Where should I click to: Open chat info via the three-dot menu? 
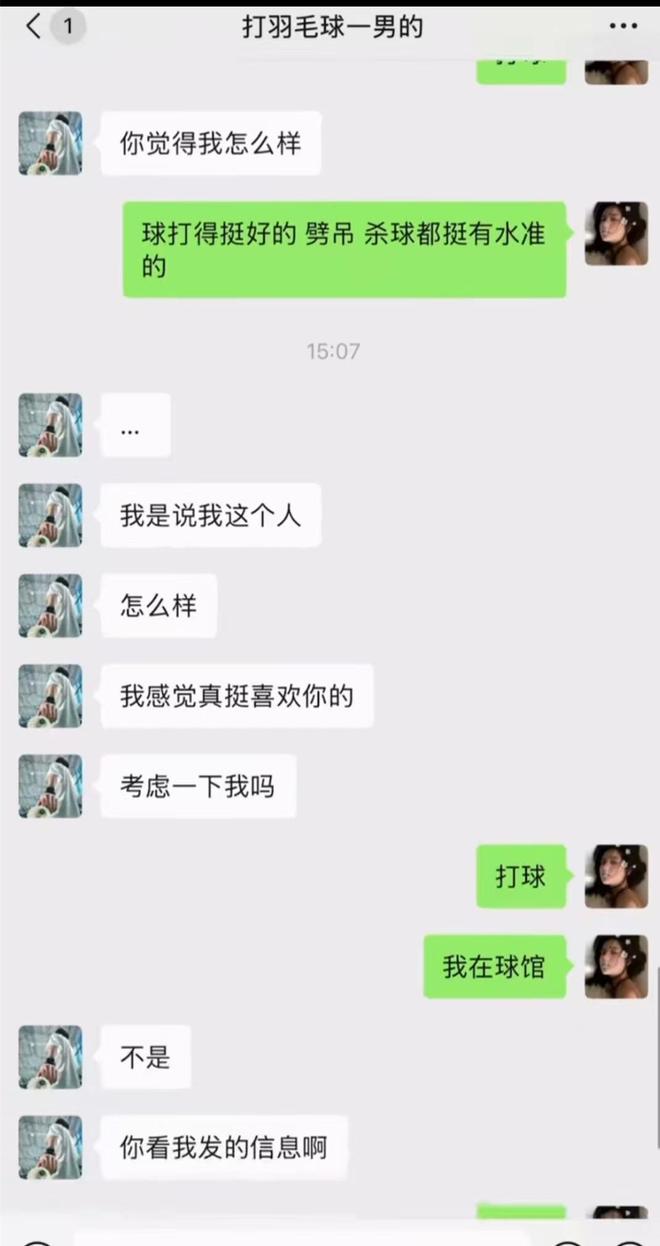pyautogui.click(x=622, y=27)
